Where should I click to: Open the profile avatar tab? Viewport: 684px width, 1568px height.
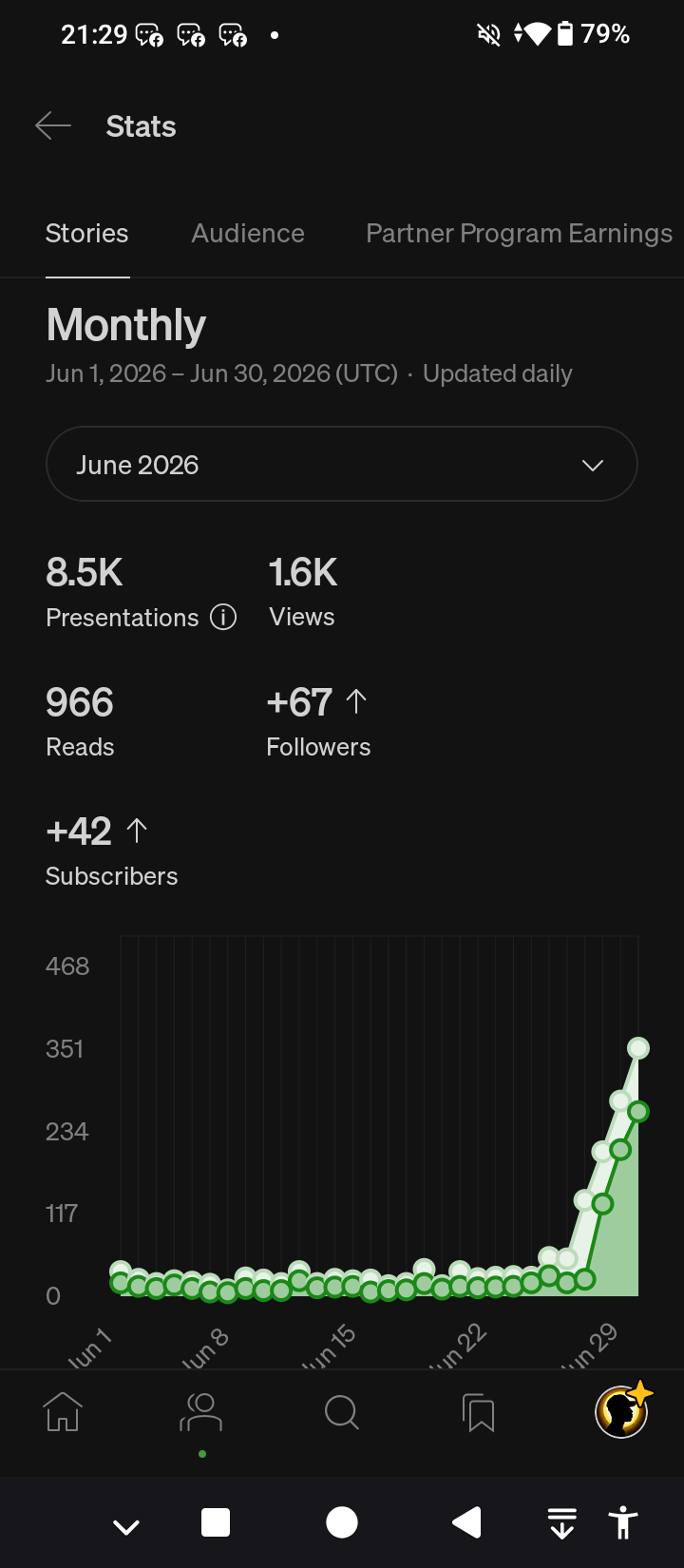pos(621,1410)
